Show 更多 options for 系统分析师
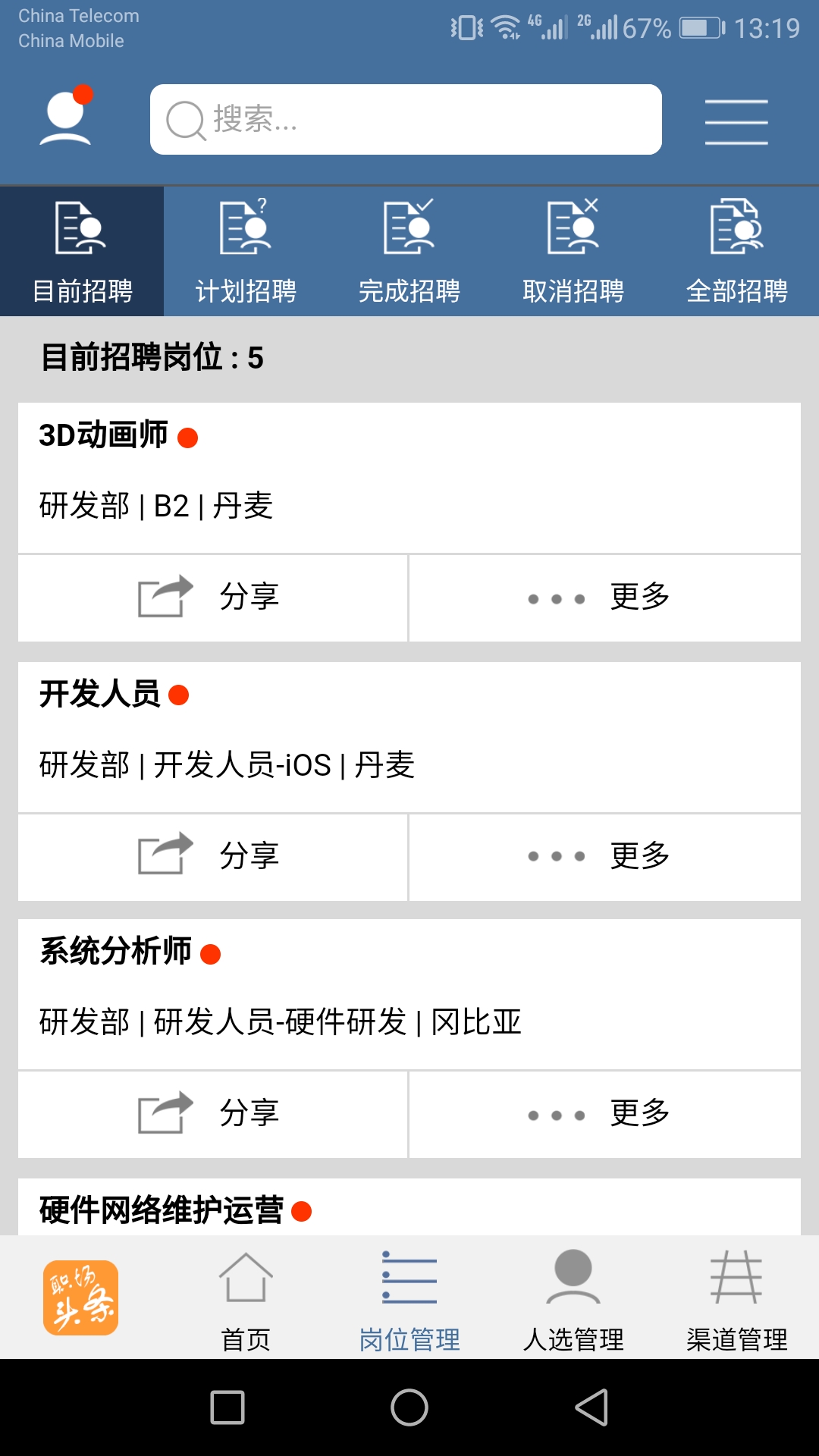The width and height of the screenshot is (819, 1456). point(604,1114)
